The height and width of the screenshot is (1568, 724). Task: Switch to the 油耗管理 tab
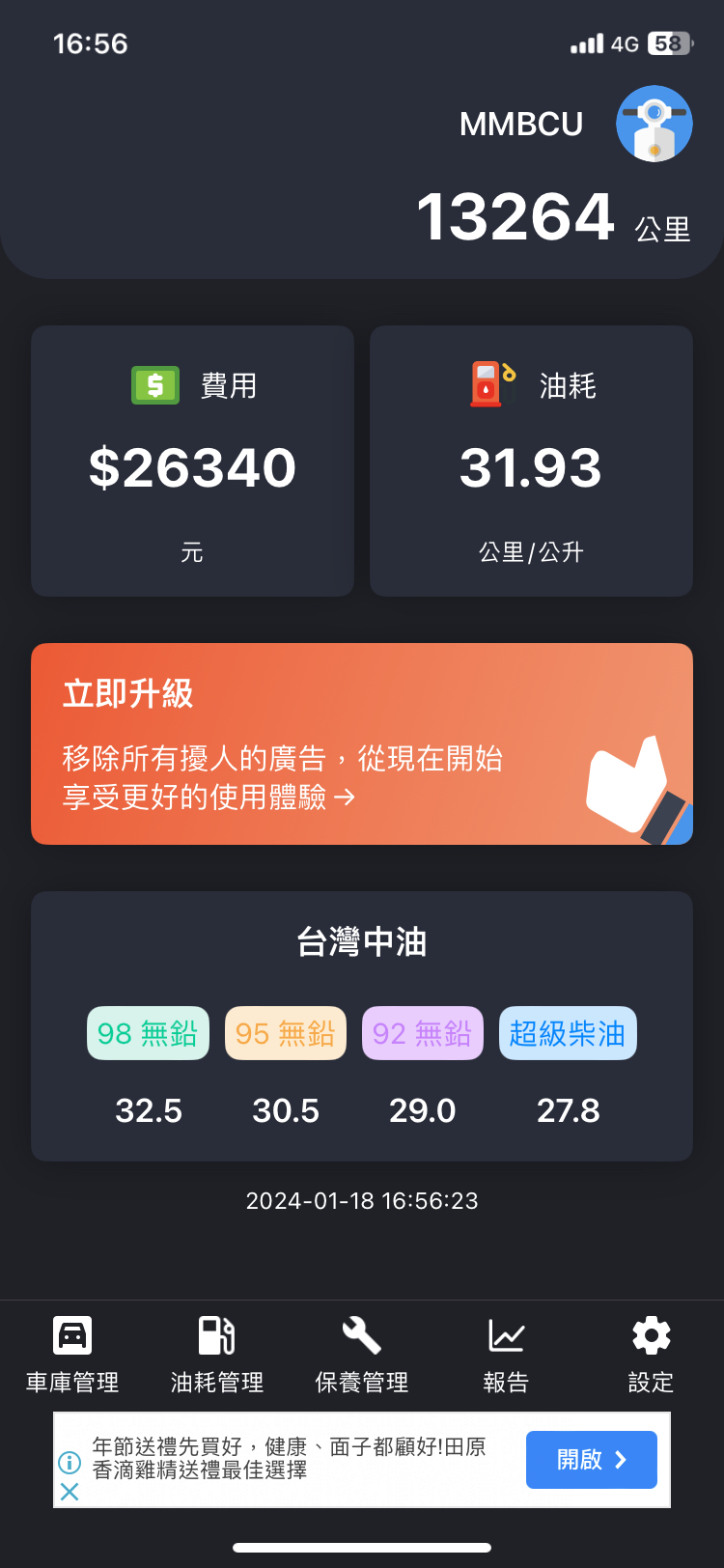tap(217, 1354)
